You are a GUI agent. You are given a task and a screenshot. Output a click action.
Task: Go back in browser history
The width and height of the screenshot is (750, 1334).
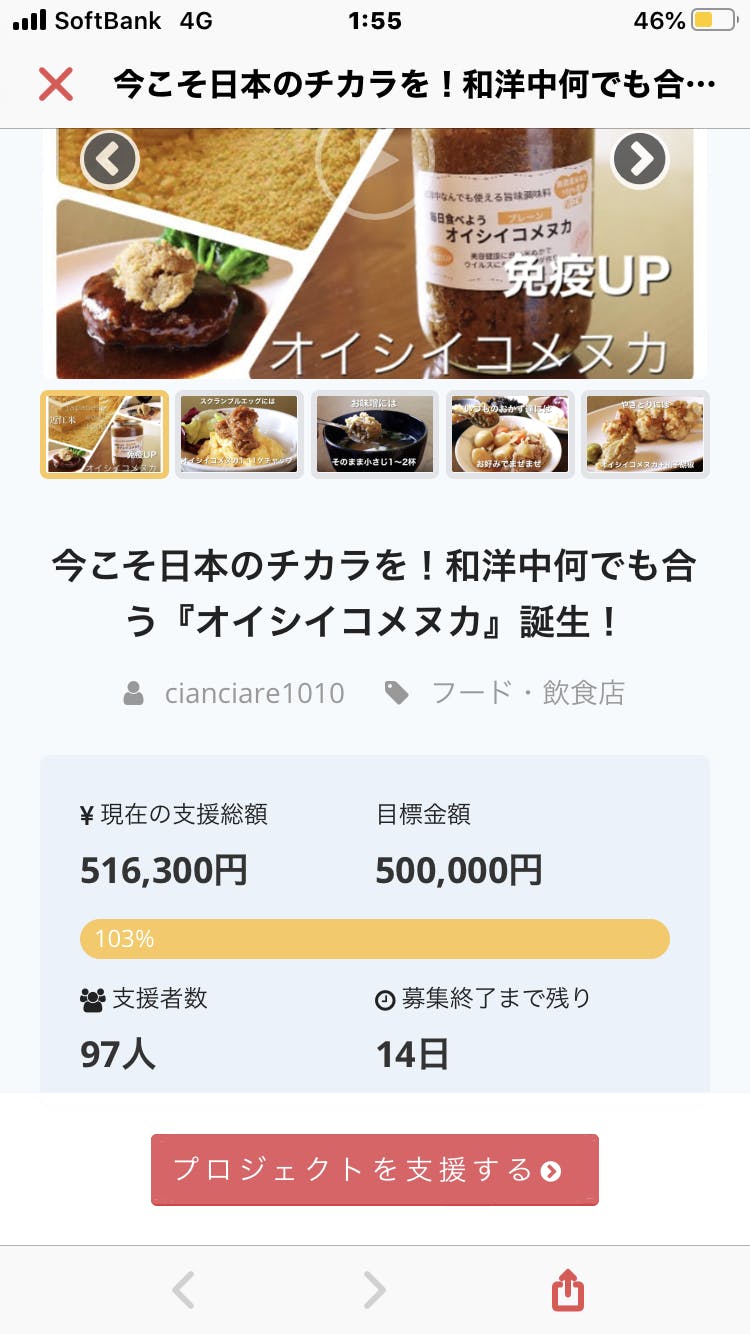[x=183, y=1290]
